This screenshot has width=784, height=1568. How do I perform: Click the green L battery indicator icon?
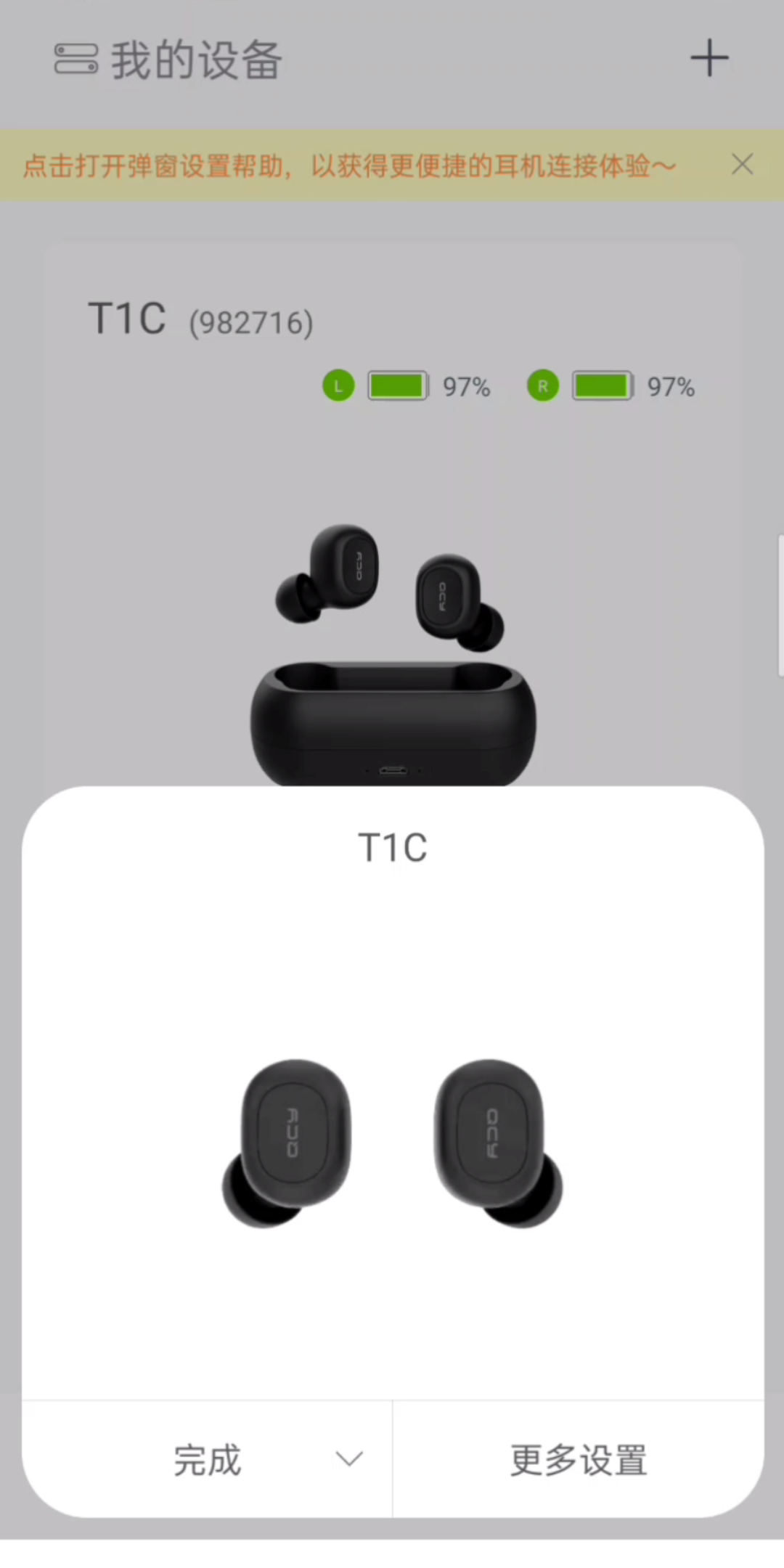(x=338, y=386)
